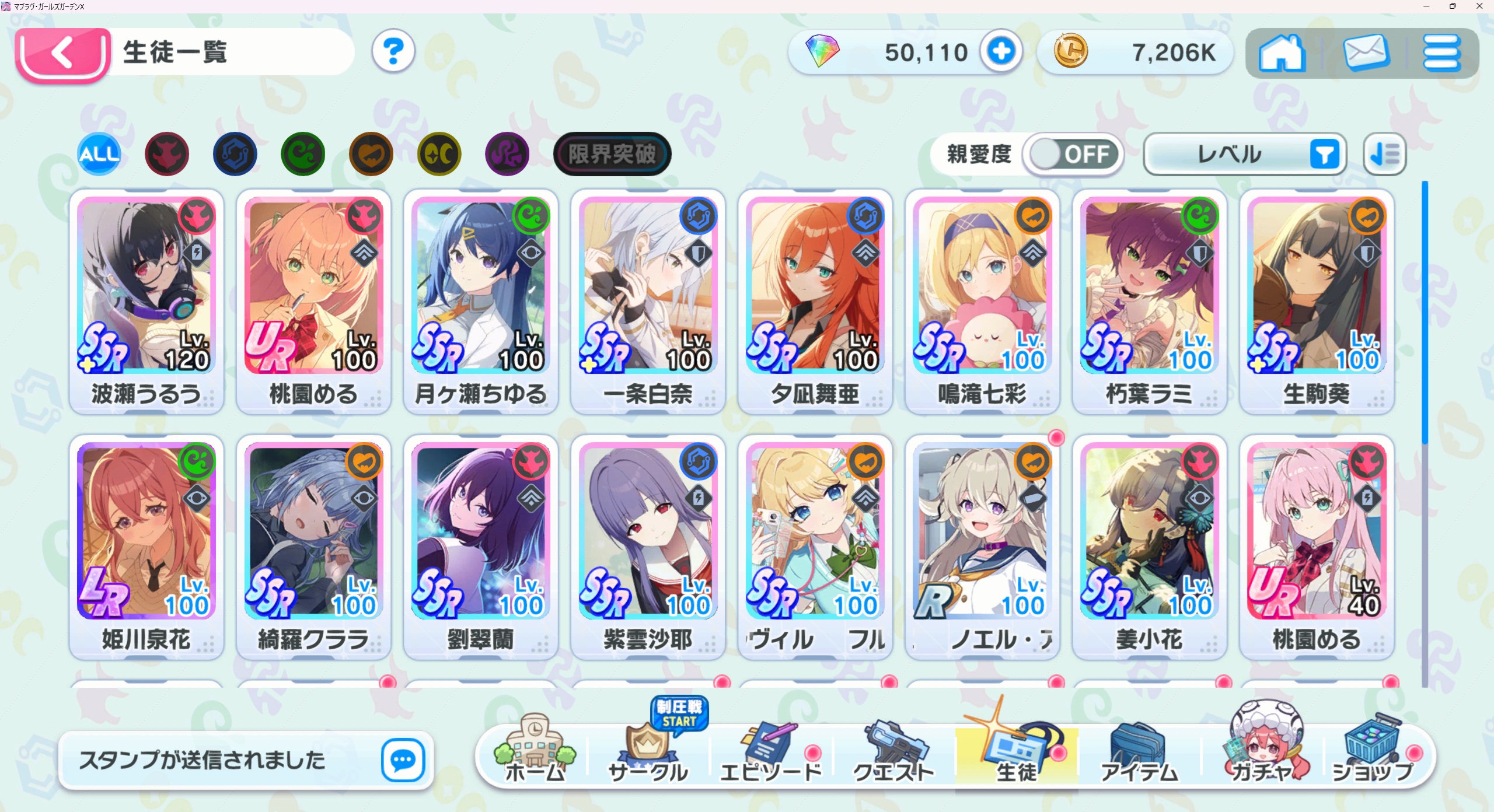Go to the home screen via house icon

[x=1282, y=53]
